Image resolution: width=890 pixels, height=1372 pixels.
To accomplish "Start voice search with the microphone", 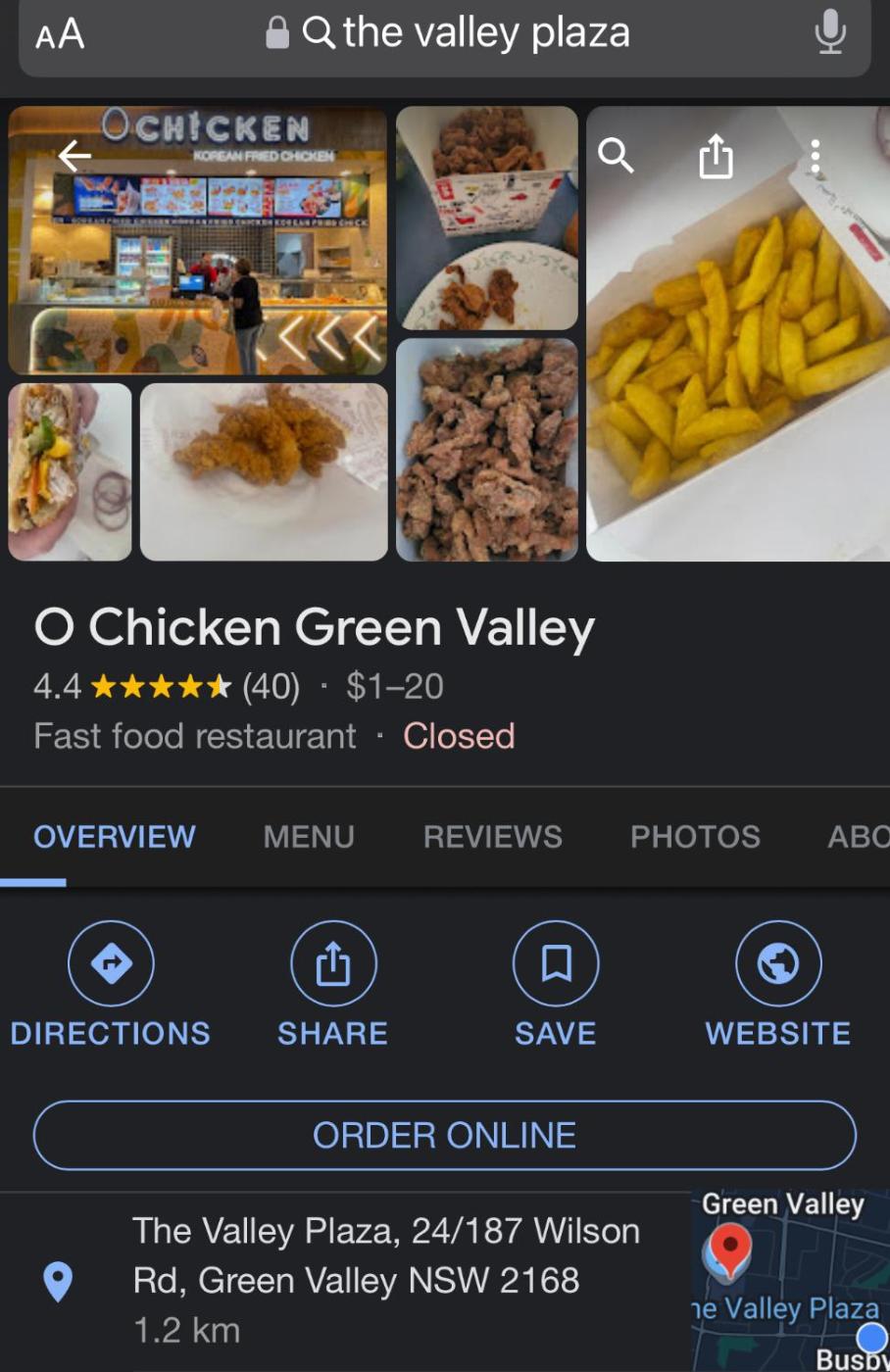I will coord(829,31).
